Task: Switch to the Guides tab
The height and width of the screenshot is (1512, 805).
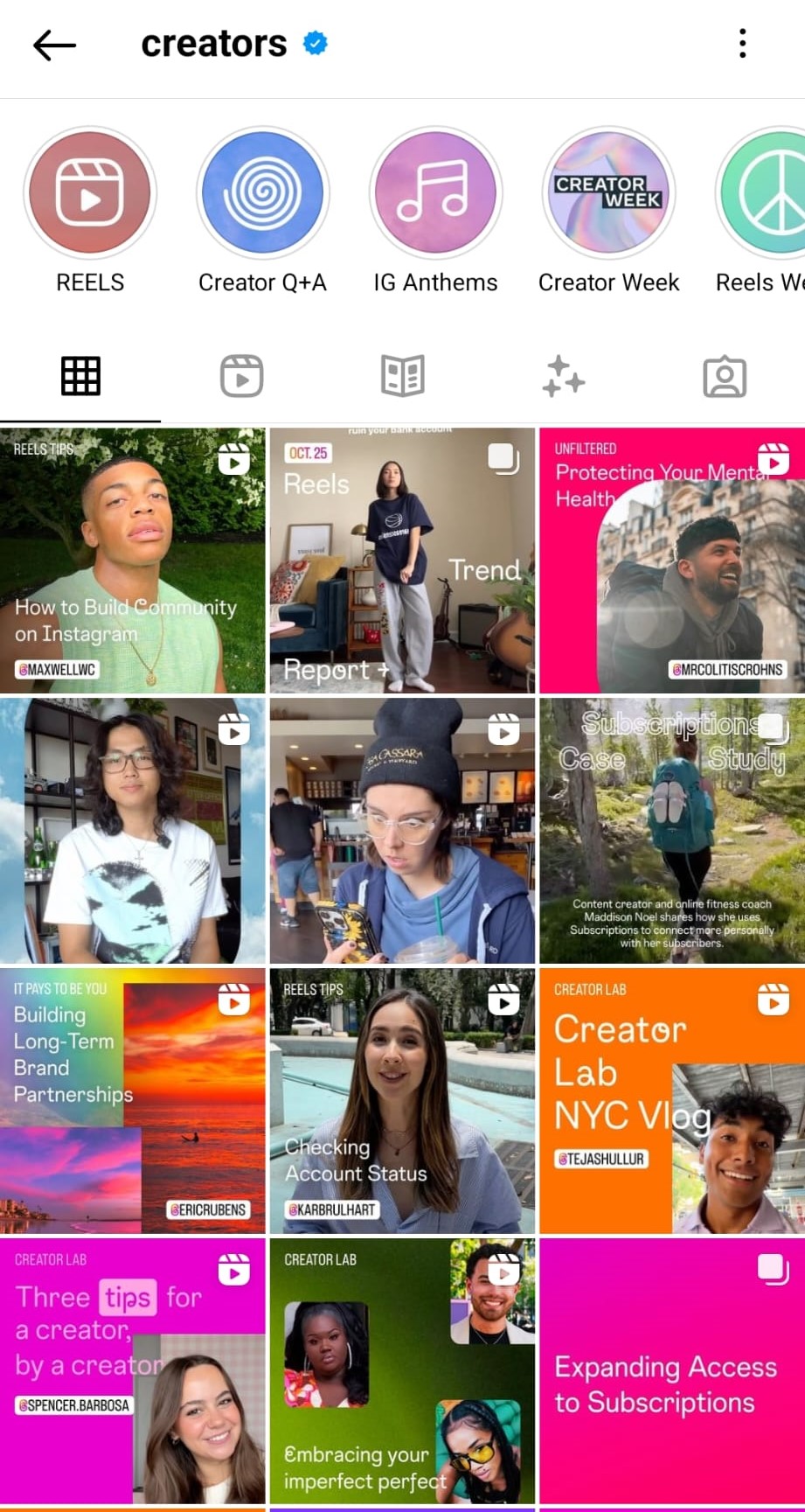Action: click(403, 377)
